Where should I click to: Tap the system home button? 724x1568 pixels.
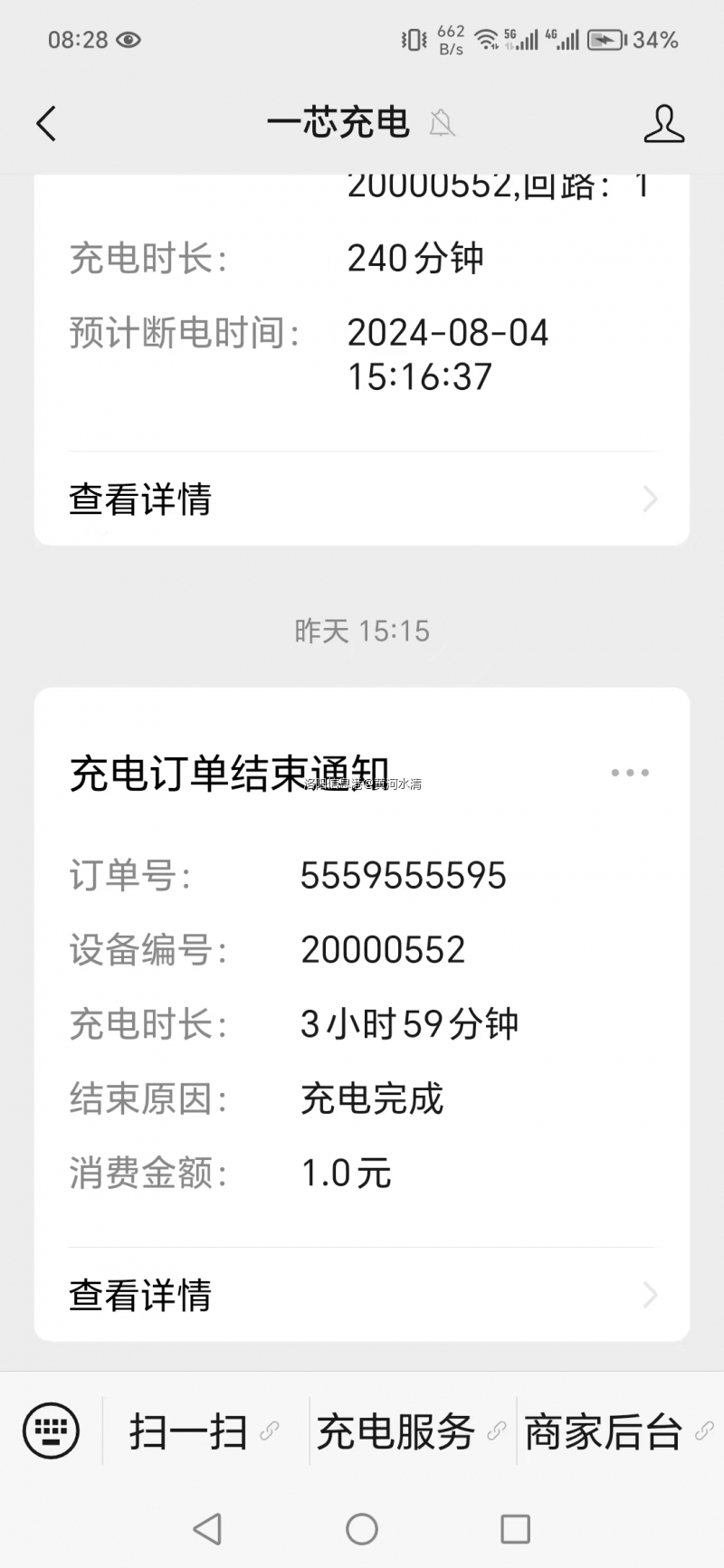pyautogui.click(x=362, y=1529)
